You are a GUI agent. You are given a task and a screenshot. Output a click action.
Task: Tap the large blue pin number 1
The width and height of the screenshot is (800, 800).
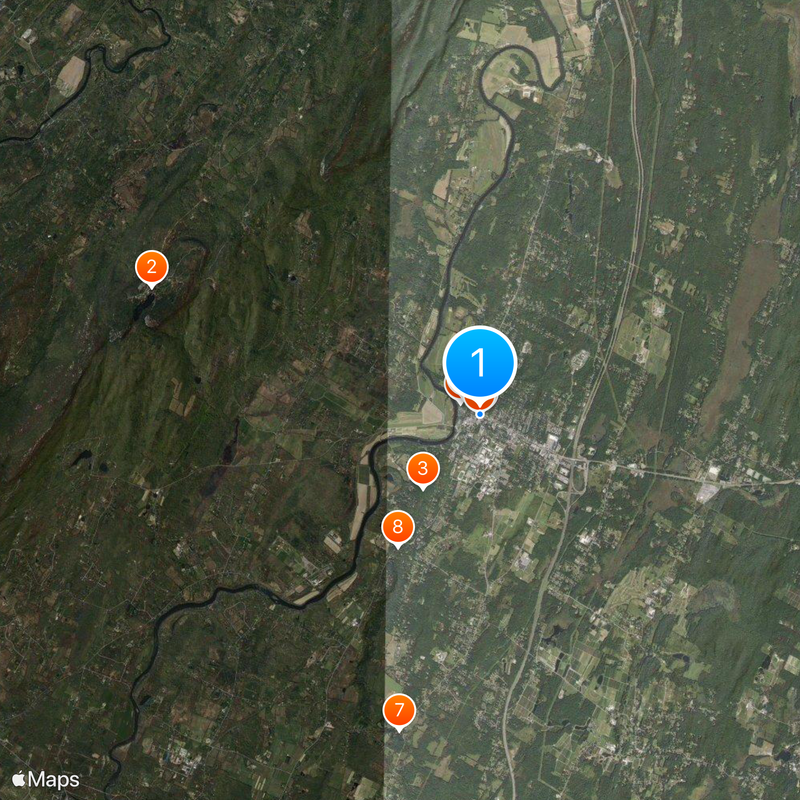479,361
